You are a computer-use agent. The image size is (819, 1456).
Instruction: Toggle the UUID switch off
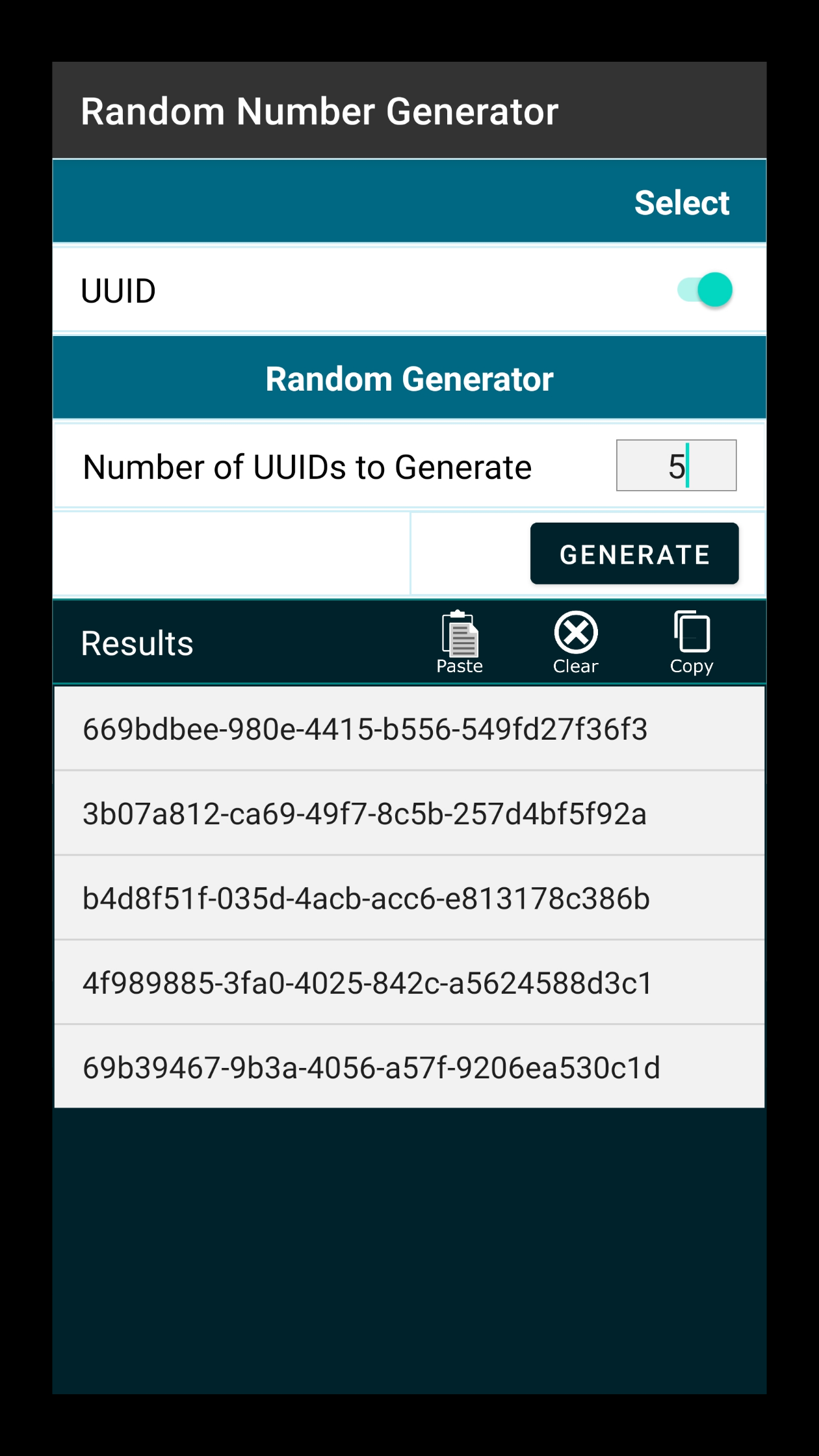pyautogui.click(x=705, y=290)
